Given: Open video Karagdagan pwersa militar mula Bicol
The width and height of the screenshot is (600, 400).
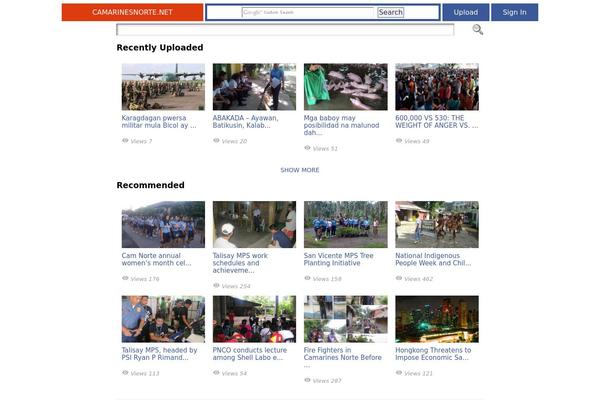Looking at the screenshot, I should tap(163, 87).
